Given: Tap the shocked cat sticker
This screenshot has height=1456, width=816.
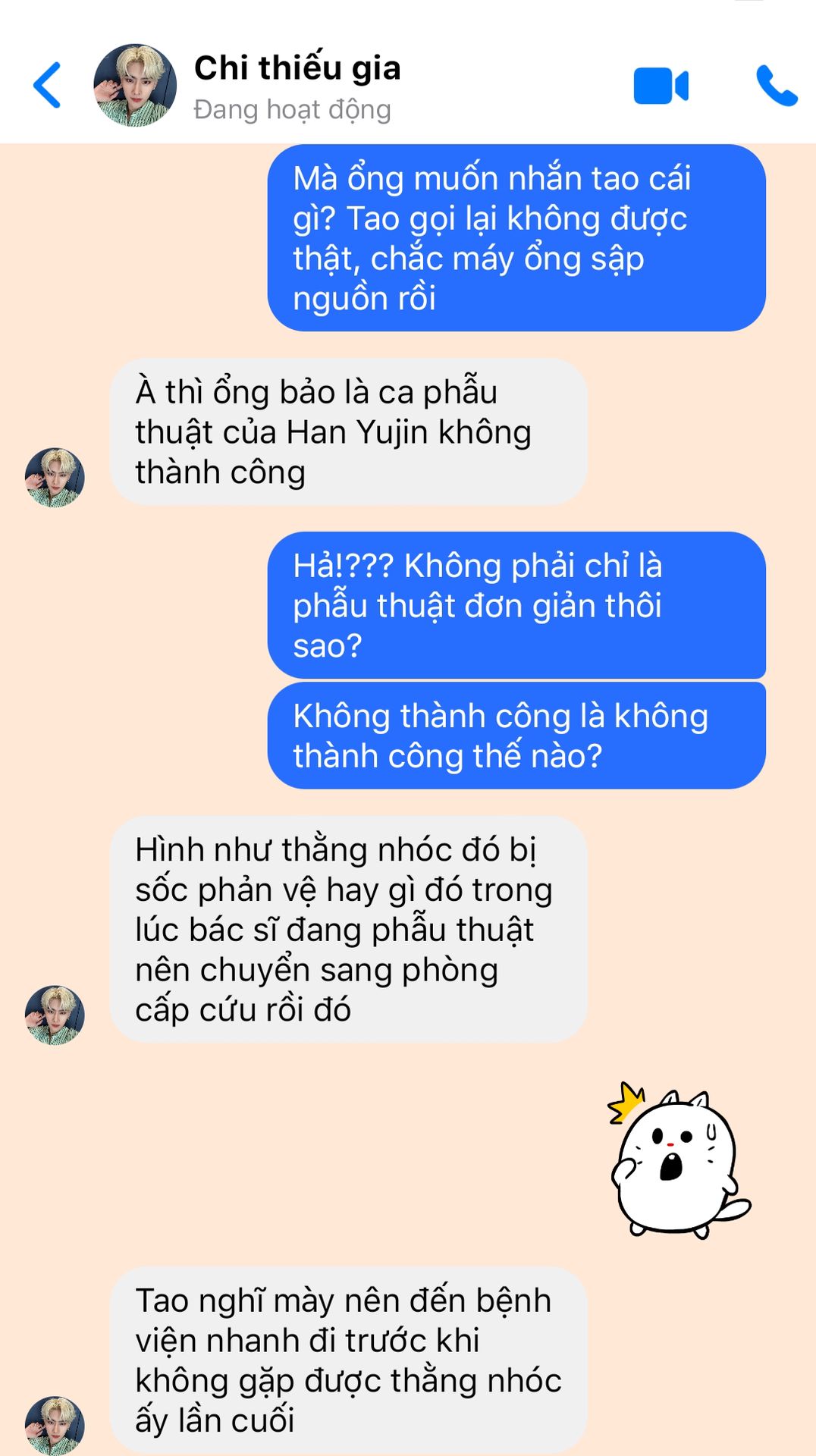Looking at the screenshot, I should [x=679, y=1159].
